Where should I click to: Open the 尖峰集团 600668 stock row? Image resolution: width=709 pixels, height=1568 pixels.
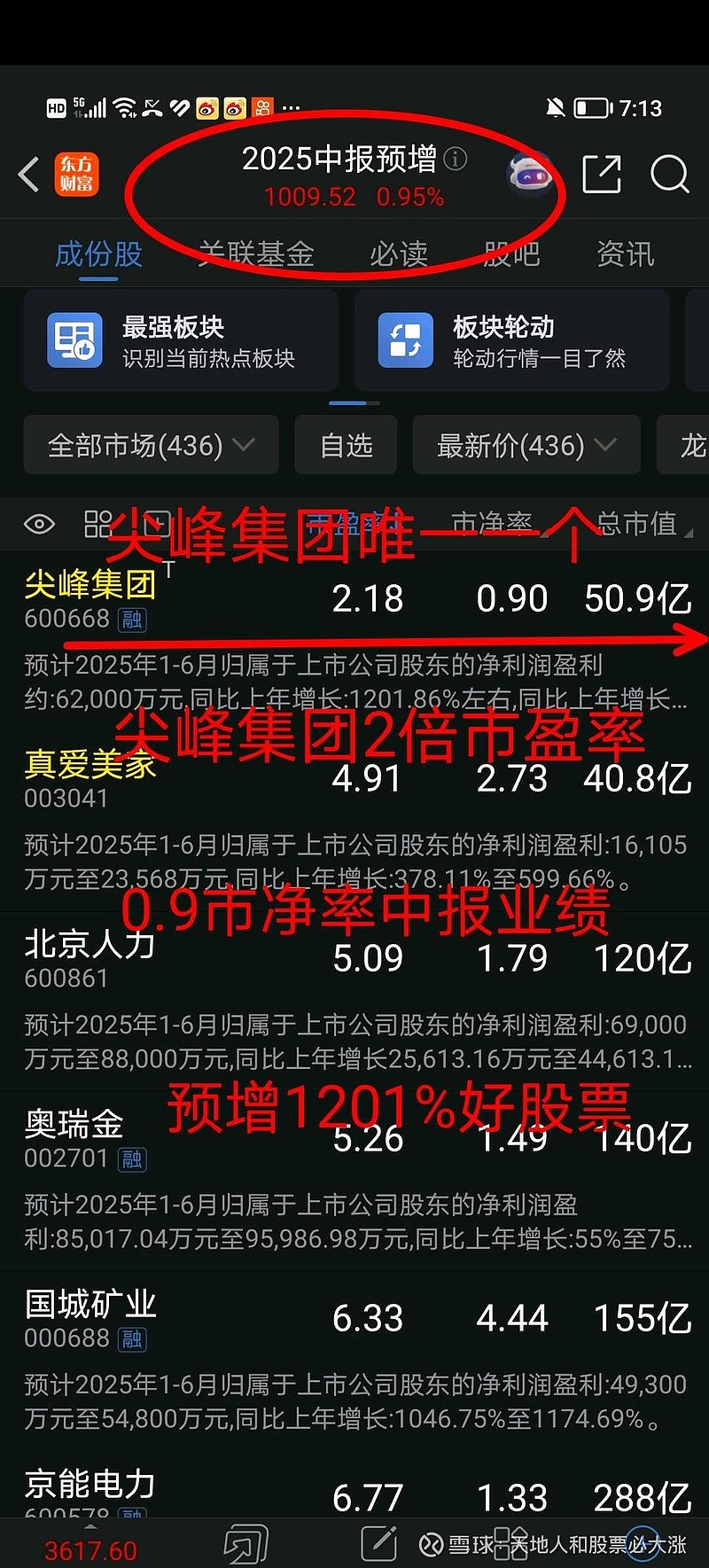(354, 640)
